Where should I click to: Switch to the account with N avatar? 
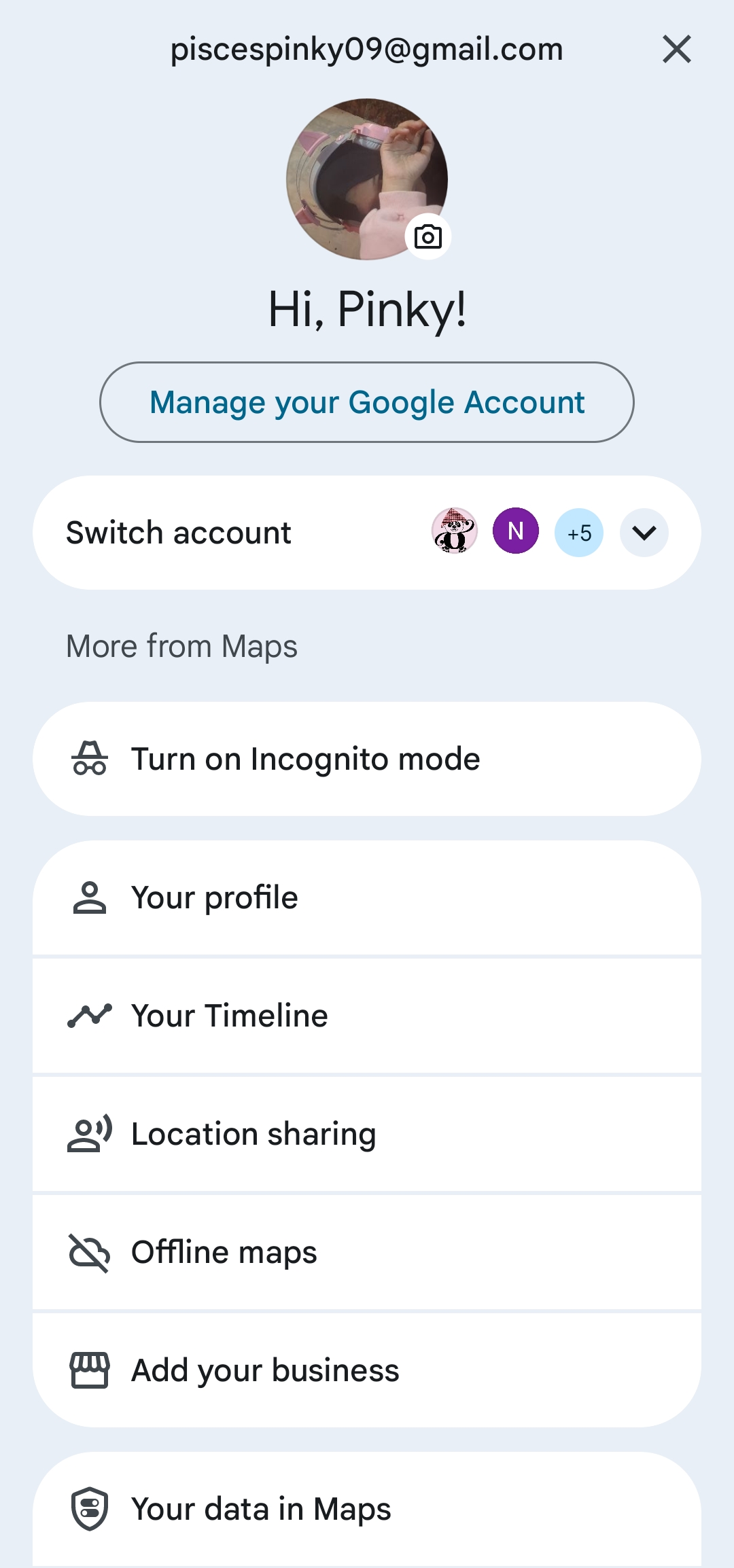(x=516, y=531)
